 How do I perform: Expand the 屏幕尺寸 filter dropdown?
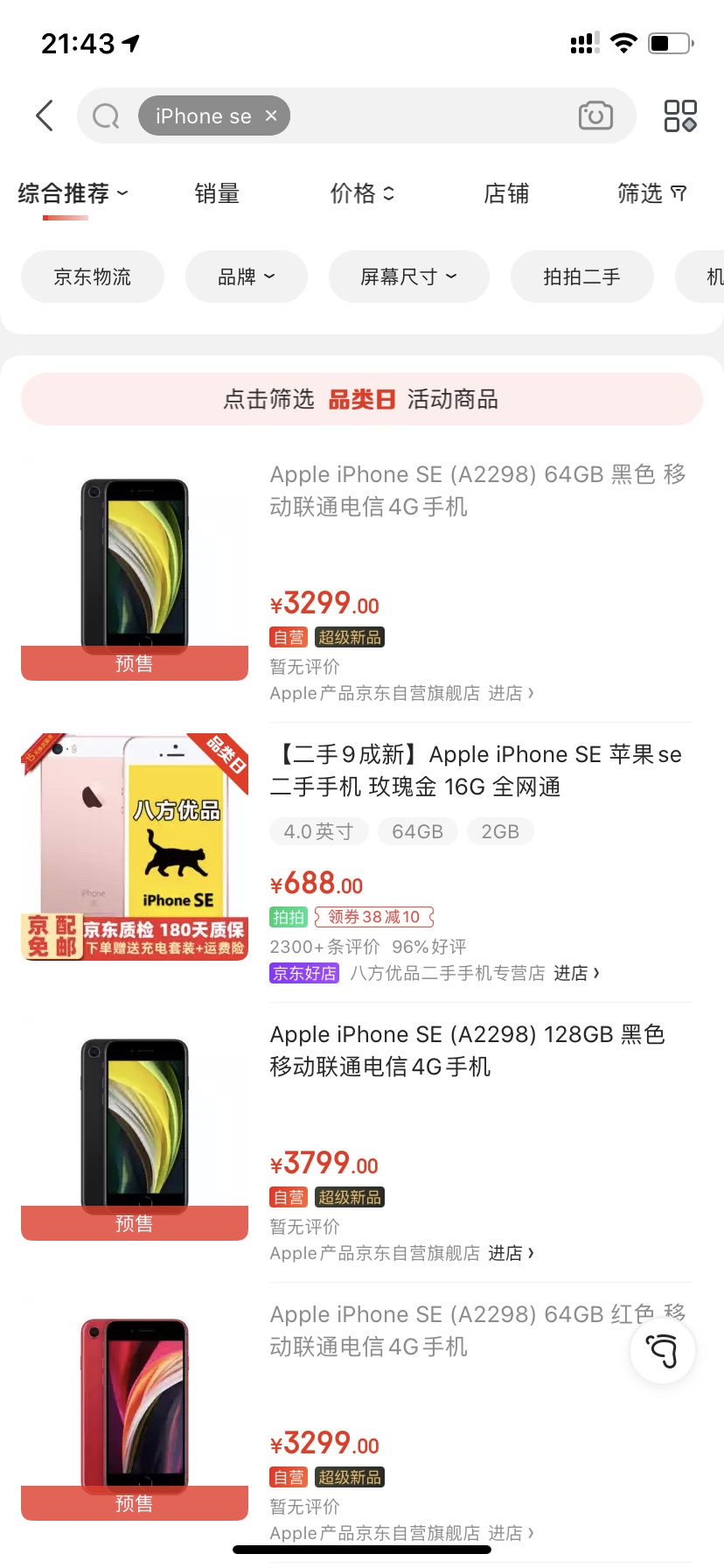(x=409, y=276)
